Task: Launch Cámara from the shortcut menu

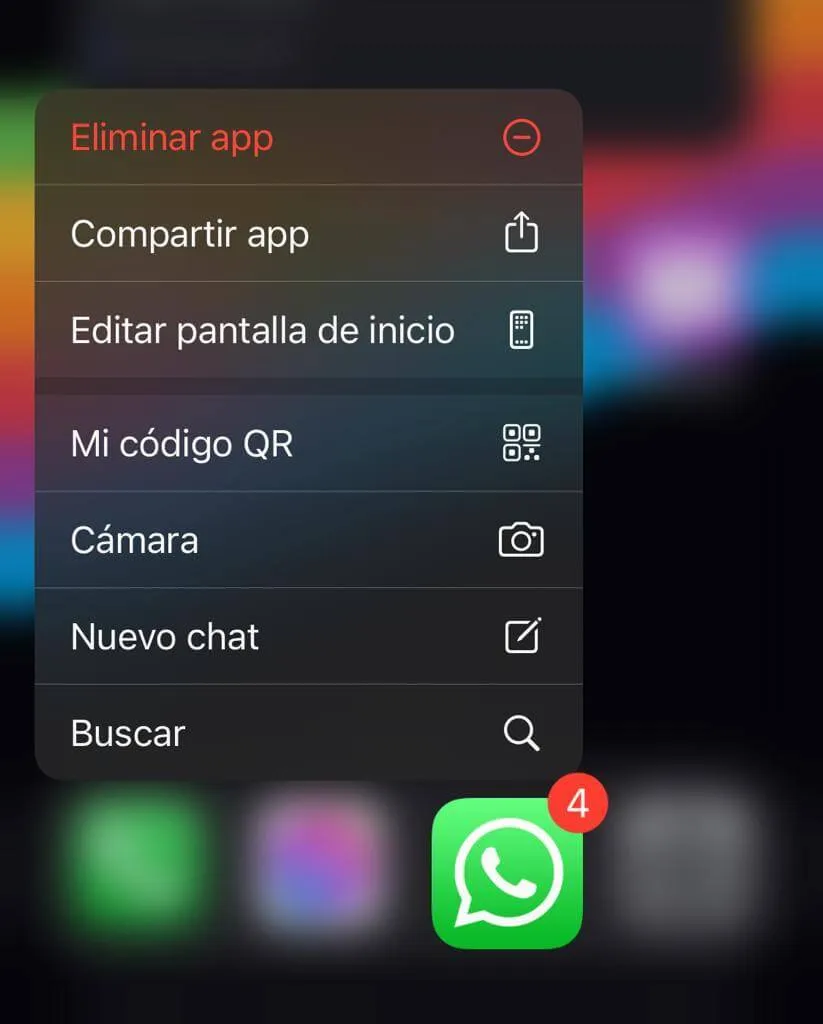Action: tap(134, 540)
